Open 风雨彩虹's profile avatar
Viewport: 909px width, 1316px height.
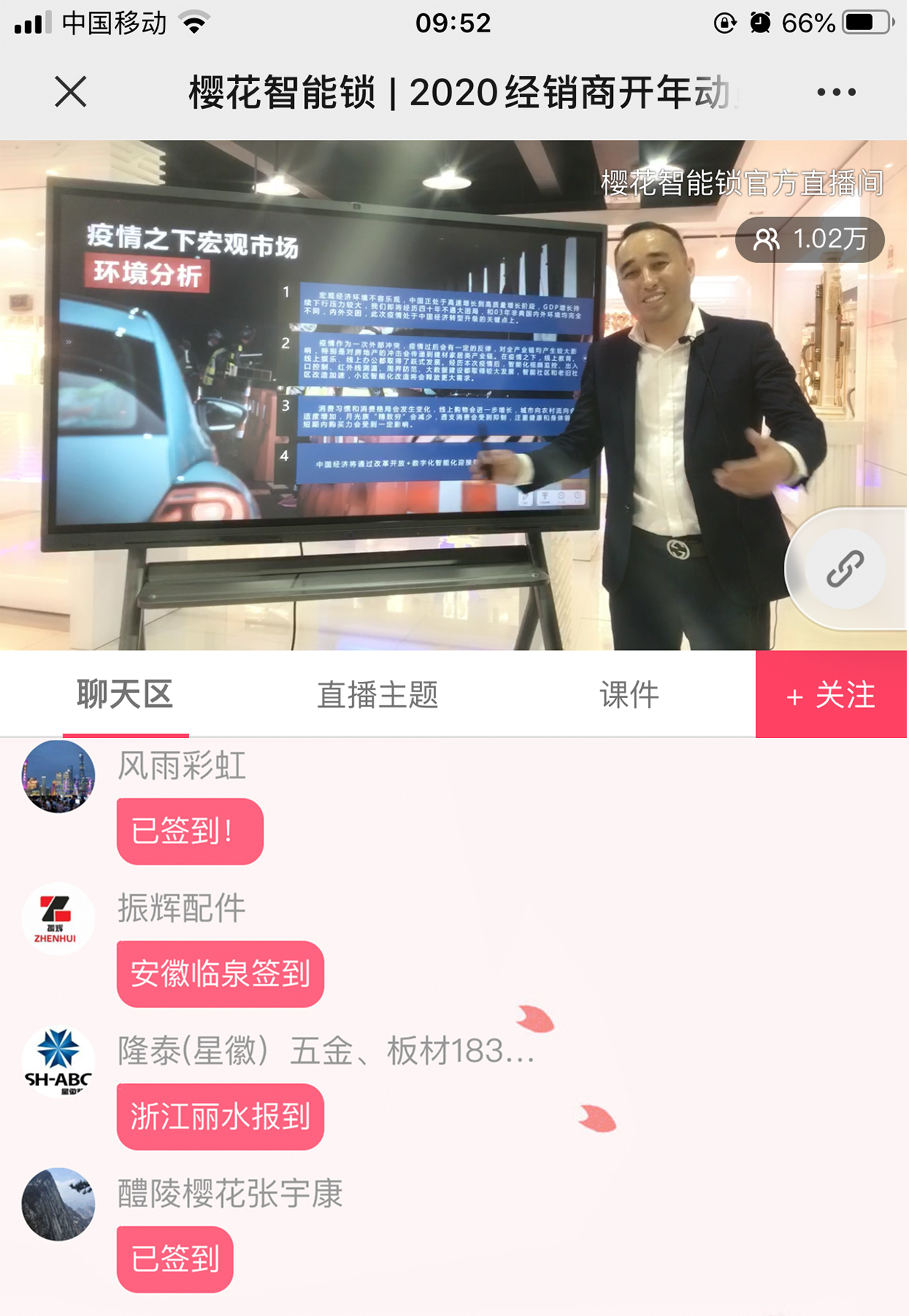pos(58,776)
